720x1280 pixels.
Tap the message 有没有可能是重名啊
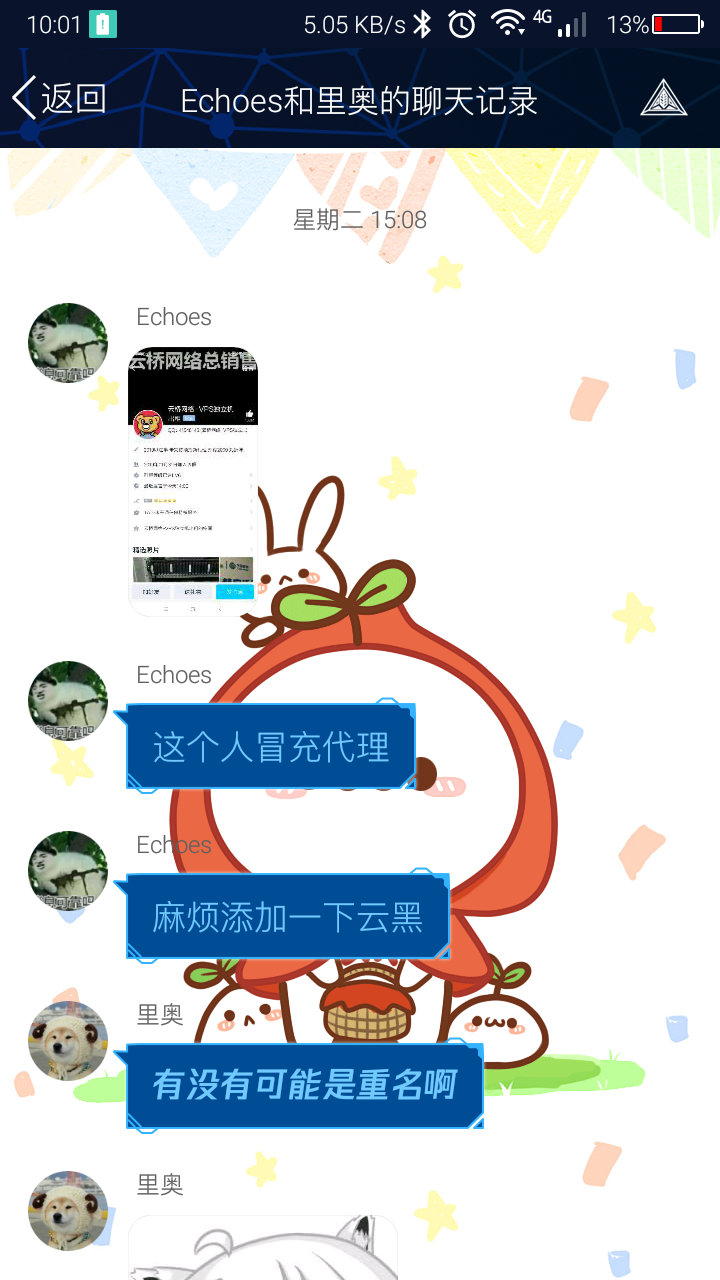(x=304, y=1086)
